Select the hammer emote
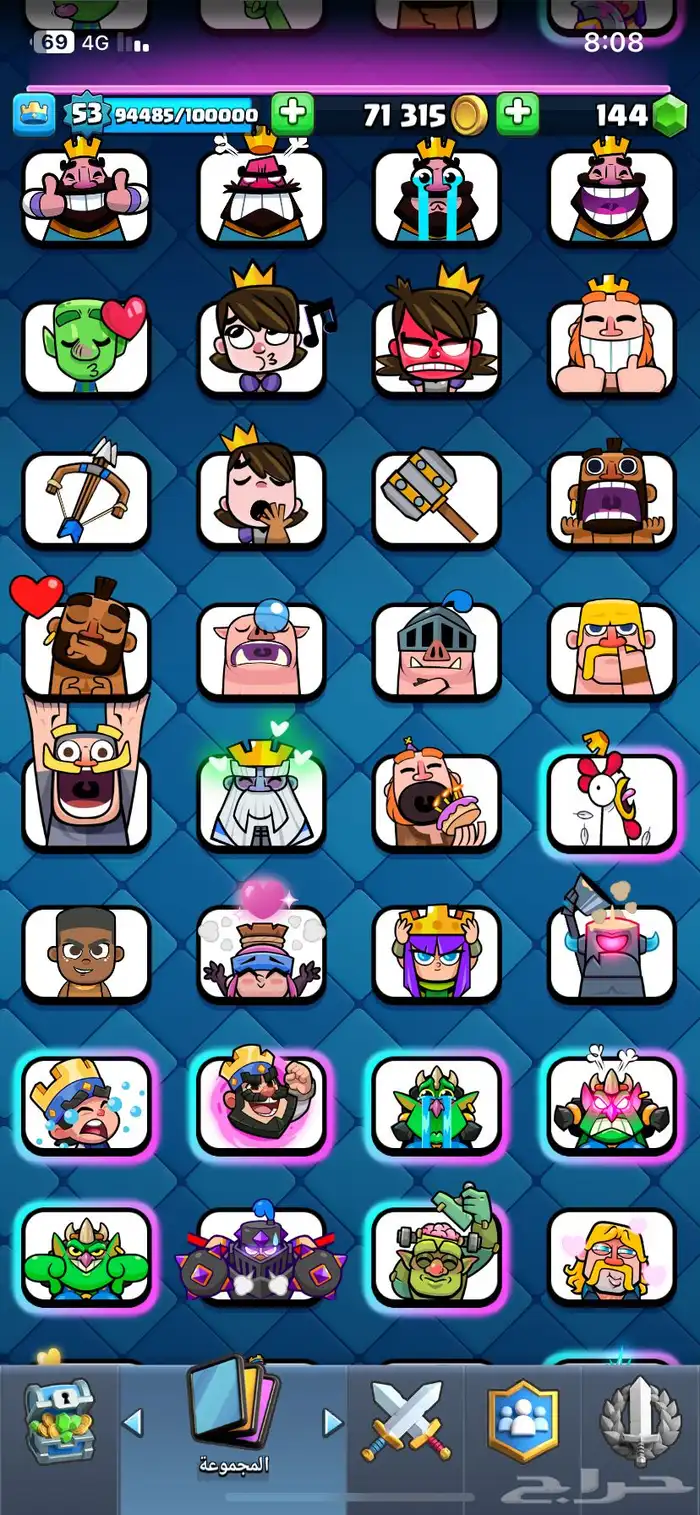This screenshot has width=700, height=1515. pos(436,499)
